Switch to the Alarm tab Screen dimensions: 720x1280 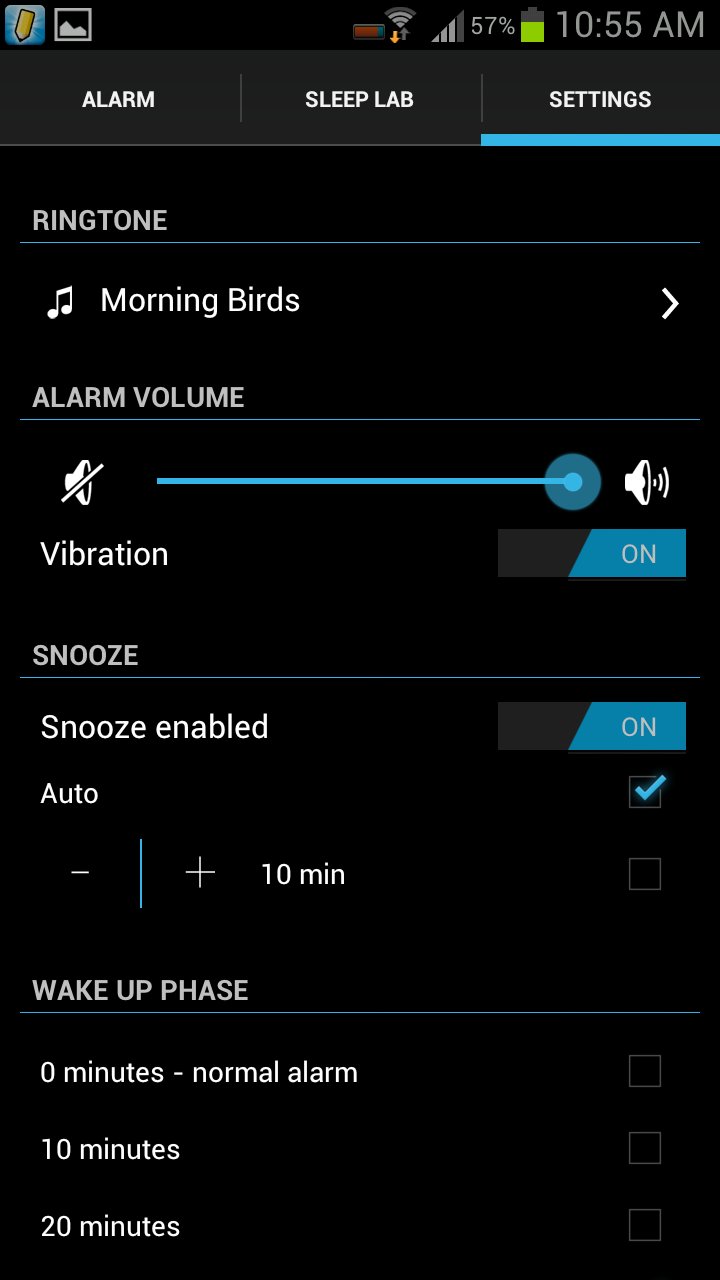click(119, 99)
